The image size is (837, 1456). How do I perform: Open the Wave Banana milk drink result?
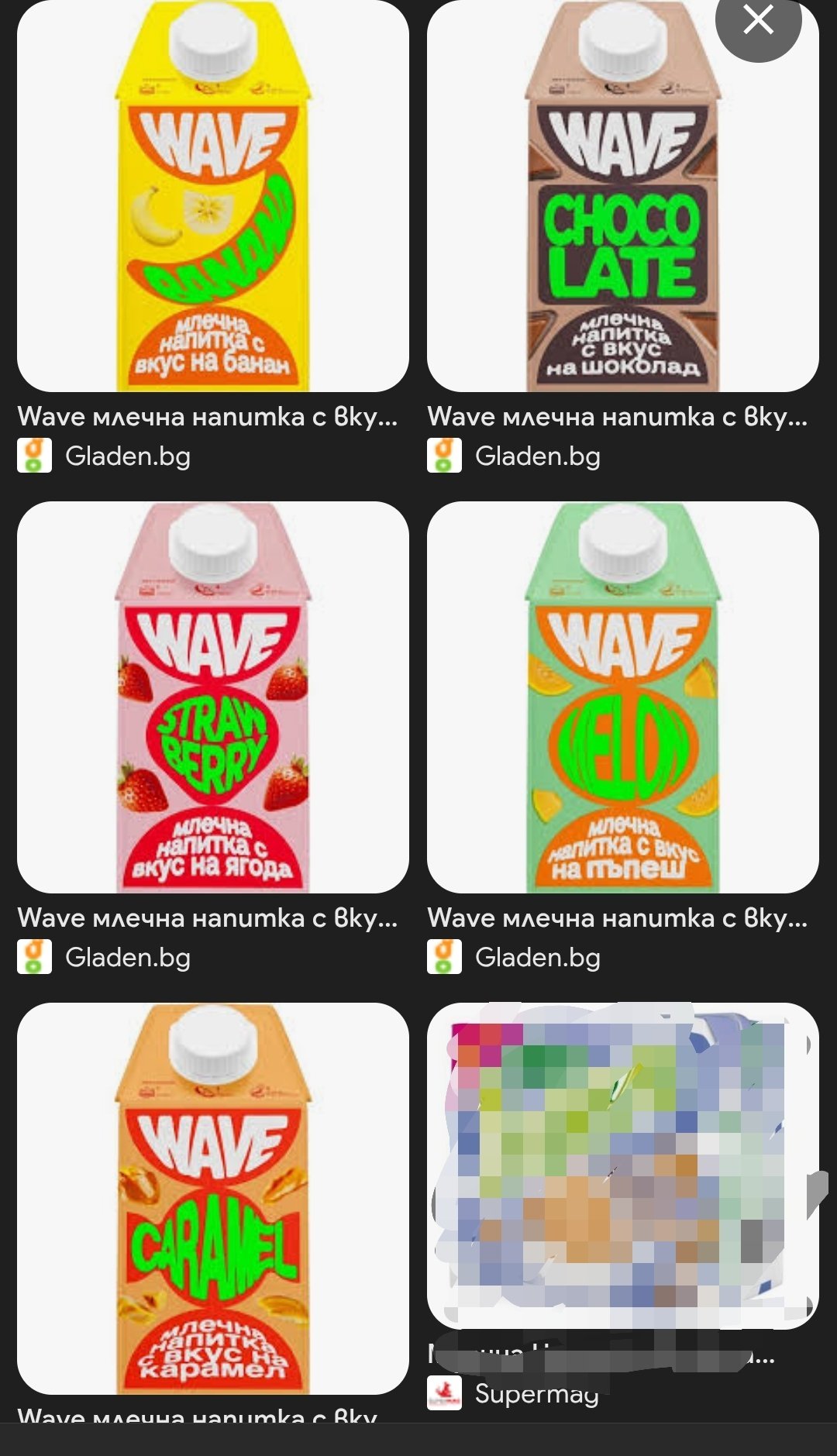212,196
